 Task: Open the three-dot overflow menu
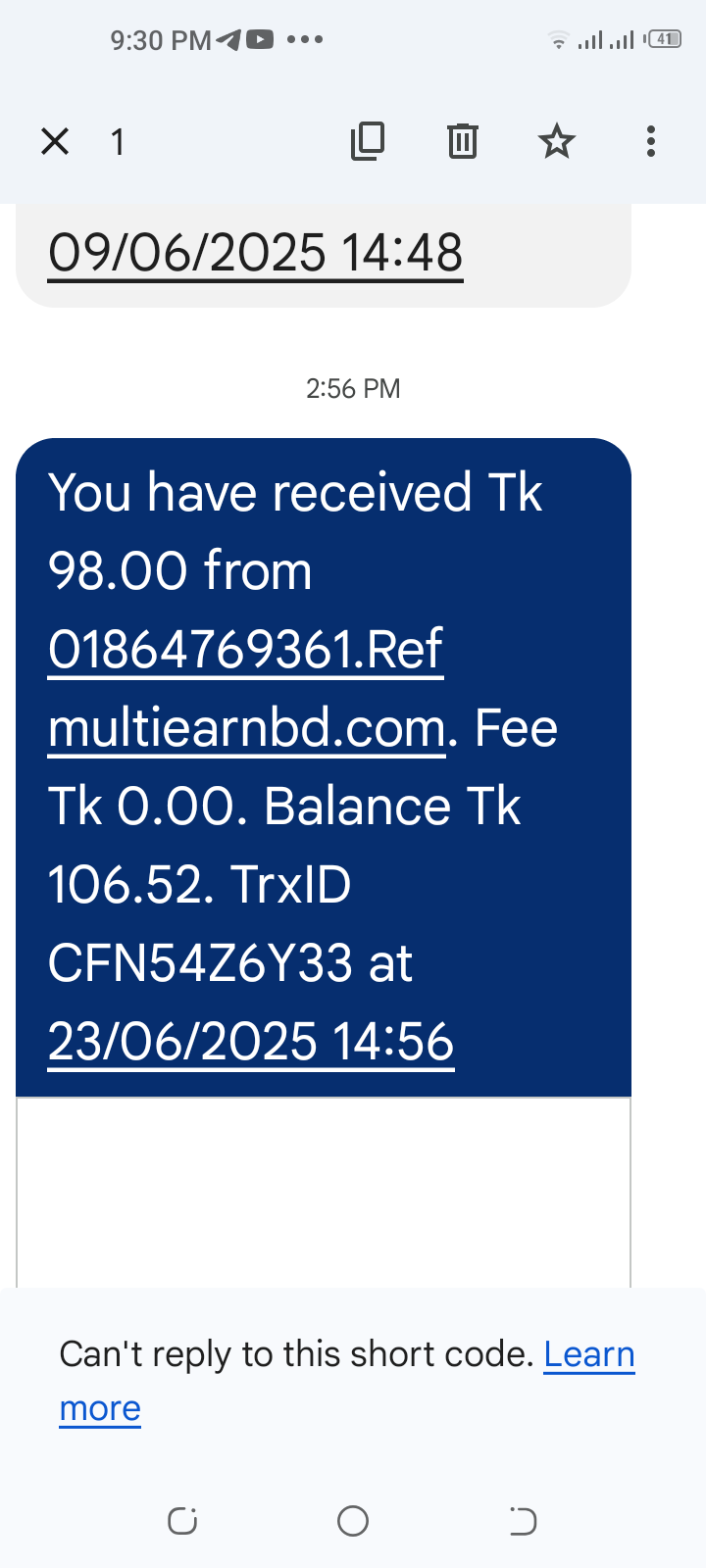click(650, 142)
